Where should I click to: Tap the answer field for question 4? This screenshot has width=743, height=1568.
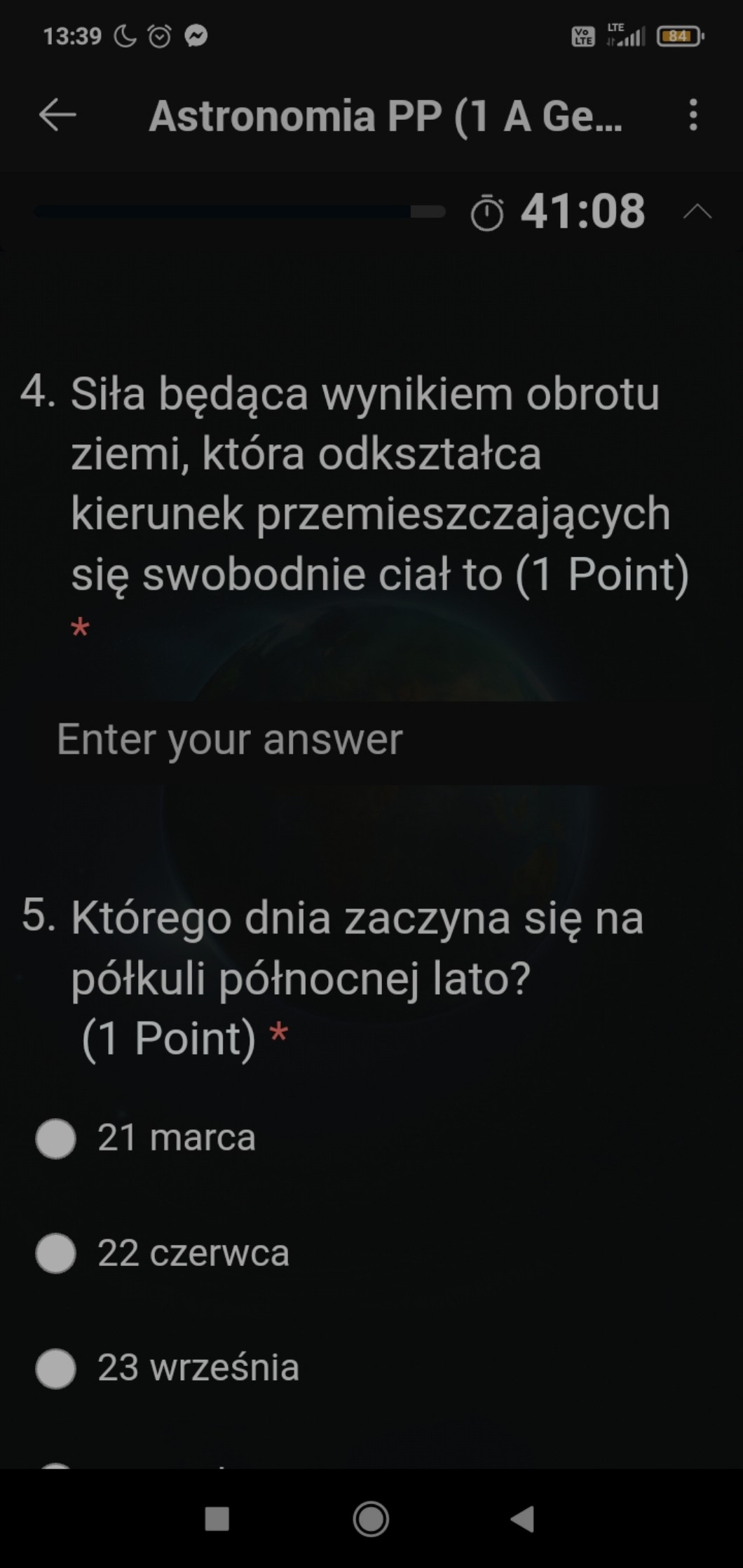(x=371, y=739)
